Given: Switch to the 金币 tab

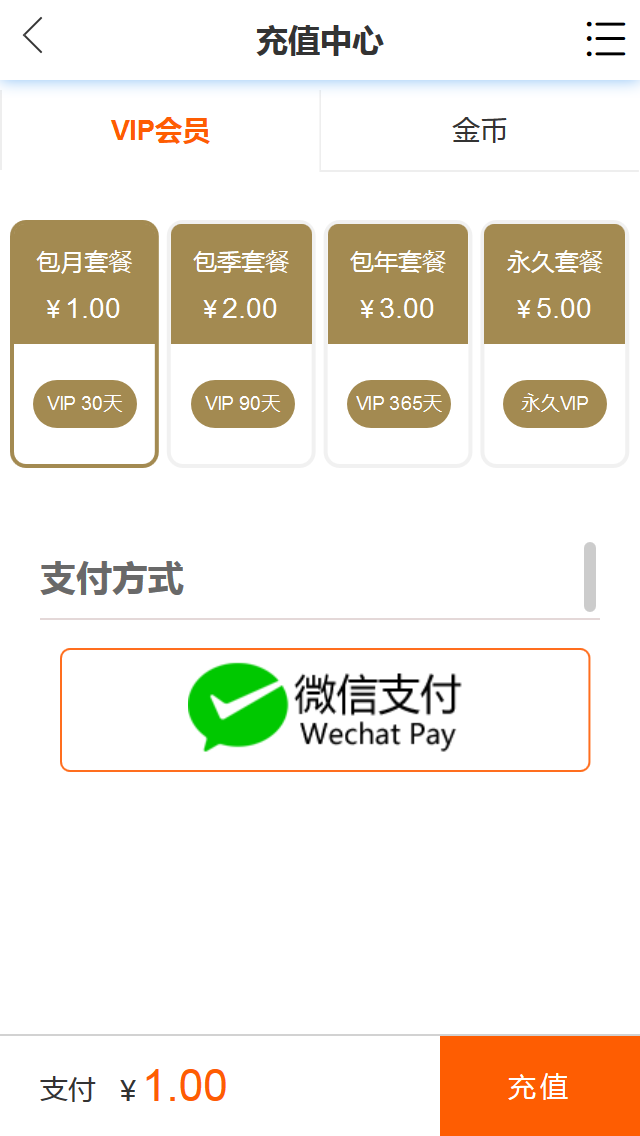Looking at the screenshot, I should [480, 131].
